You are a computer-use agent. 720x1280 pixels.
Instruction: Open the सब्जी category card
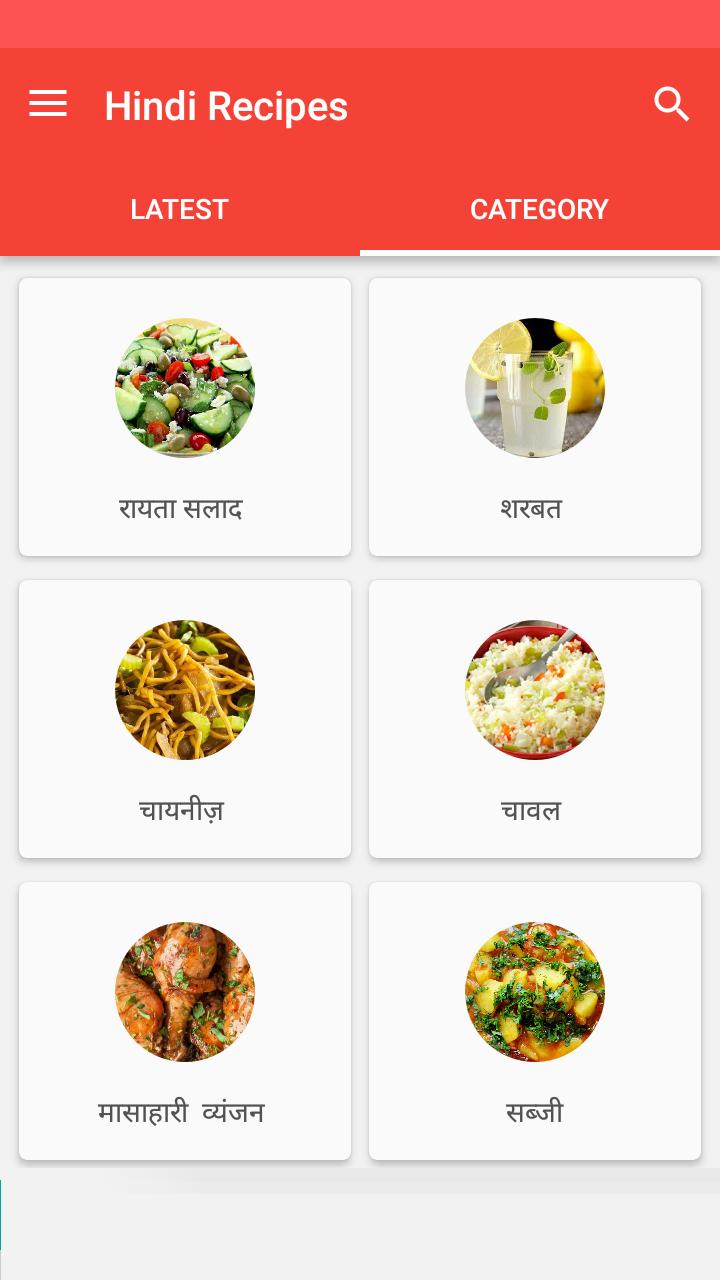534,1020
